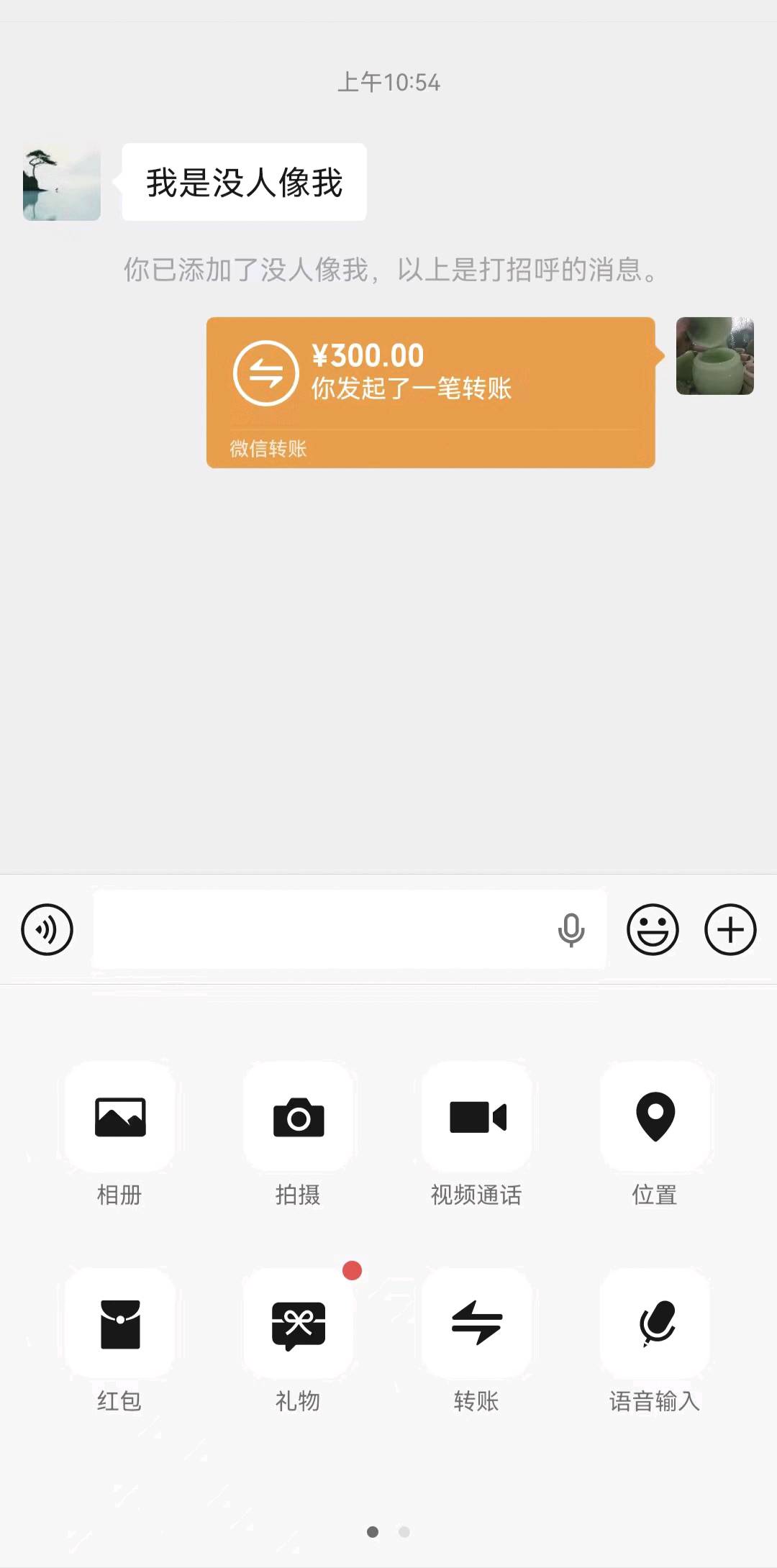Screen dimensions: 777x1568
Task: Send a 红包 red packet
Action: tap(120, 1323)
